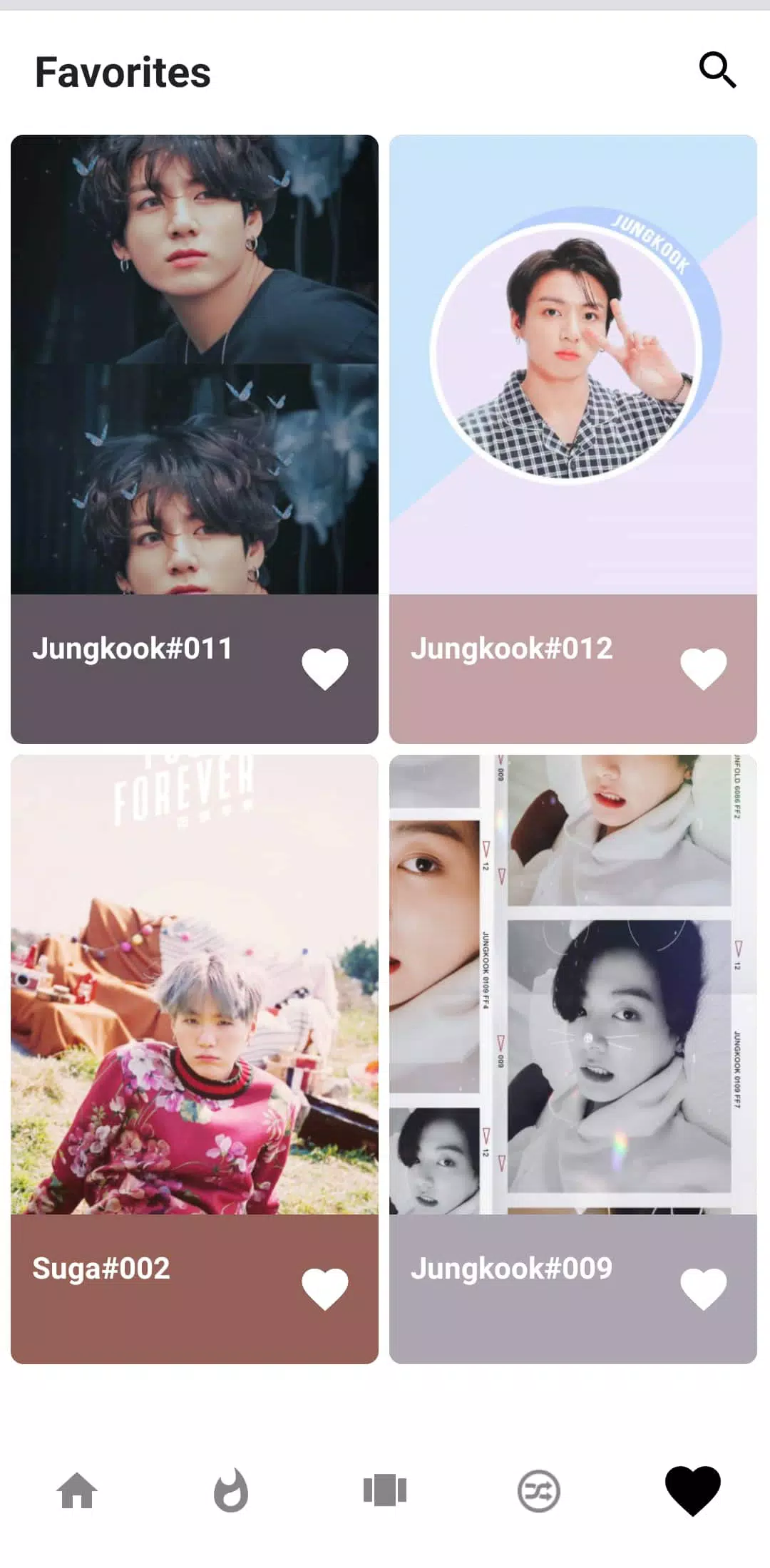This screenshot has height=1568, width=770.
Task: Open the carousel gallery tab
Action: (385, 1490)
